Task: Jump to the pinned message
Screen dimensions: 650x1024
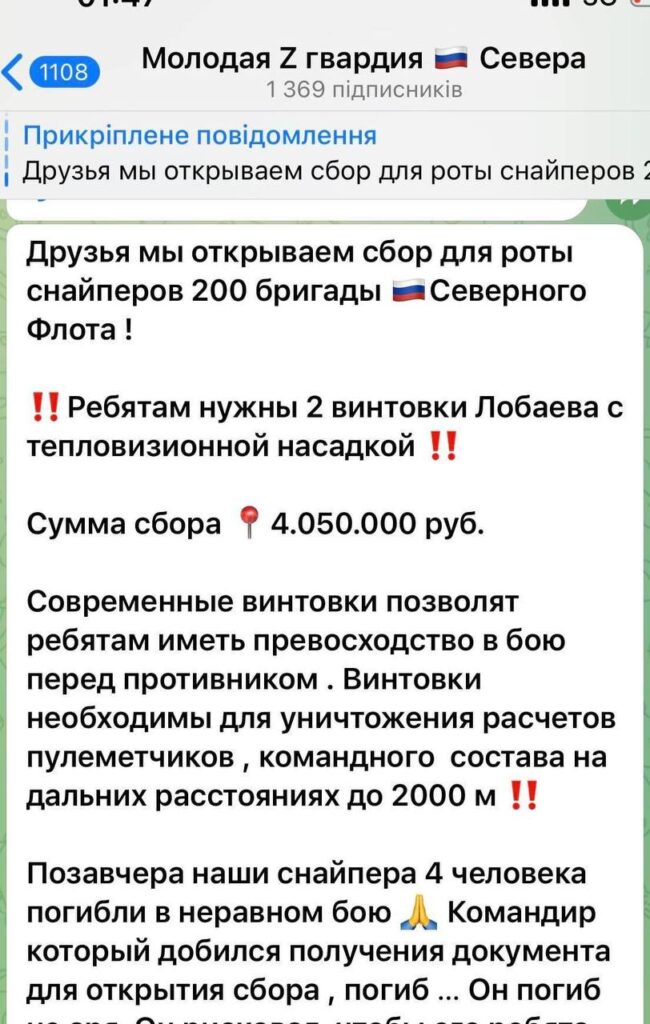Action: pyautogui.click(x=325, y=154)
